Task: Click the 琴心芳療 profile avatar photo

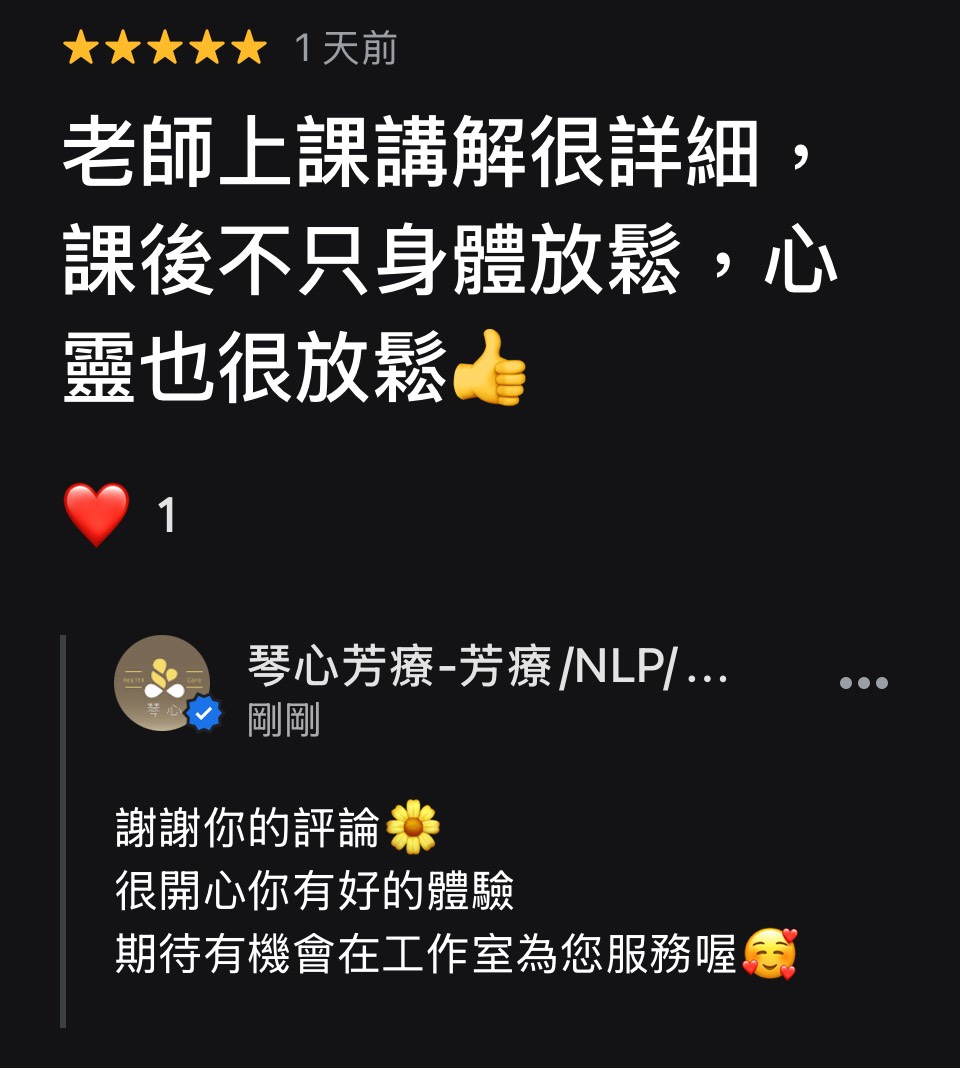Action: pyautogui.click(x=163, y=683)
